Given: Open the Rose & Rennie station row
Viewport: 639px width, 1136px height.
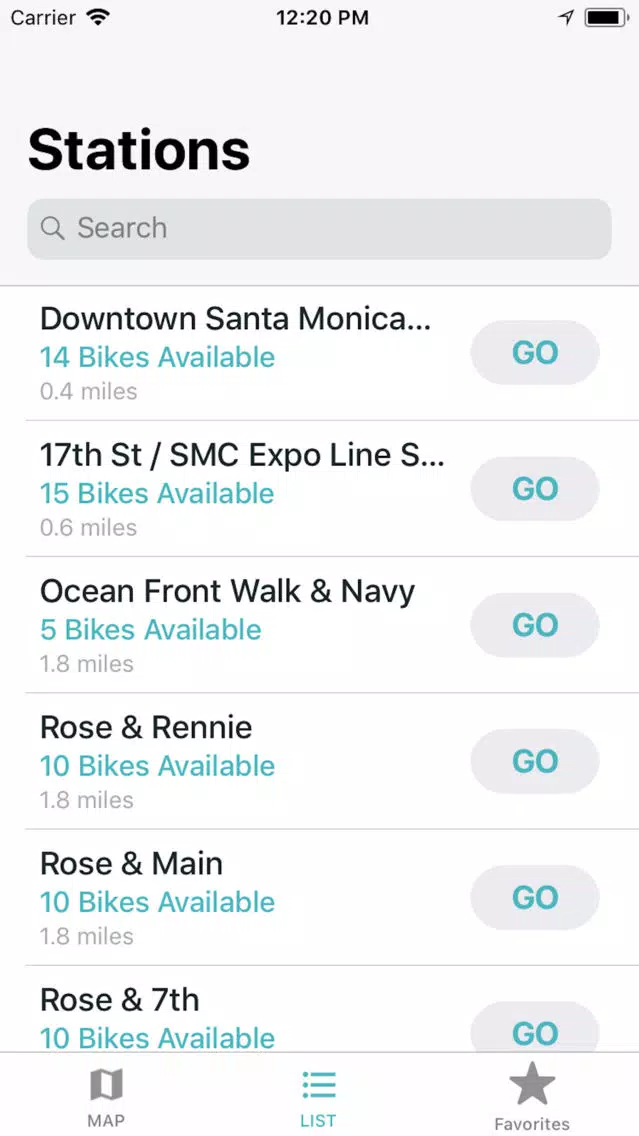Looking at the screenshot, I should (320, 761).
